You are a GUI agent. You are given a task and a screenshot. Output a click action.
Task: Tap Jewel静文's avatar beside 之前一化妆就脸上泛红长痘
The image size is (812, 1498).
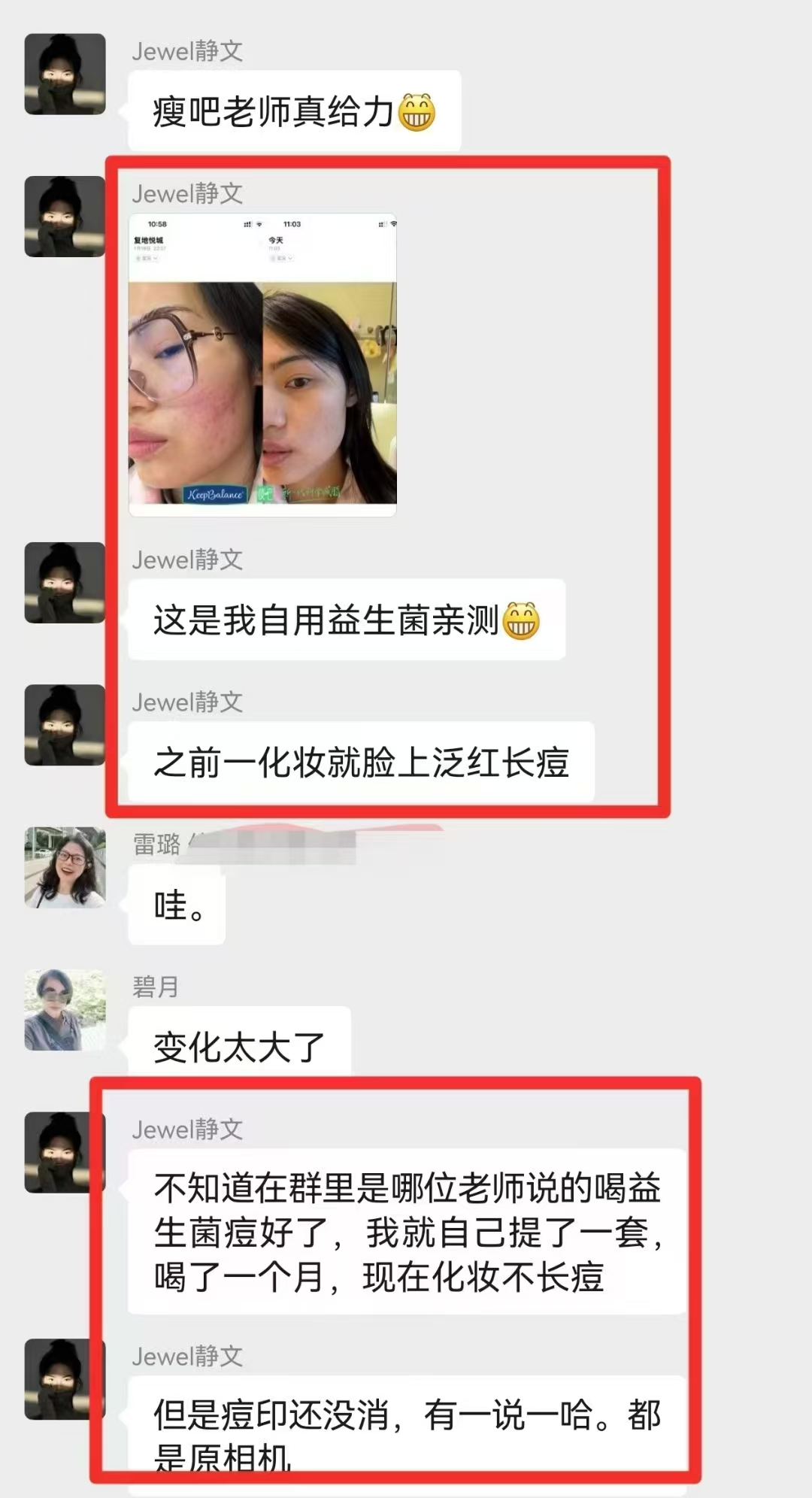click(65, 725)
